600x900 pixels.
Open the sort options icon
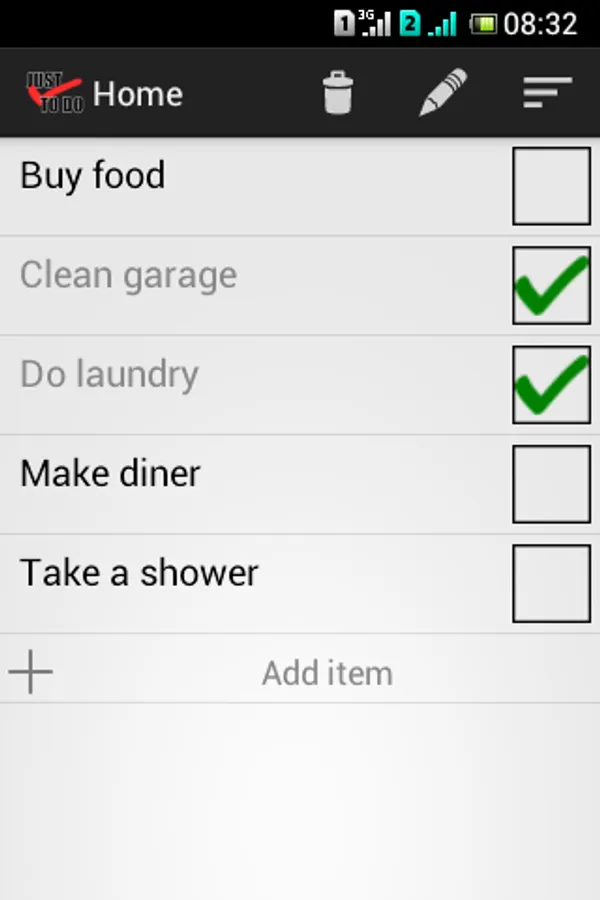(547, 93)
